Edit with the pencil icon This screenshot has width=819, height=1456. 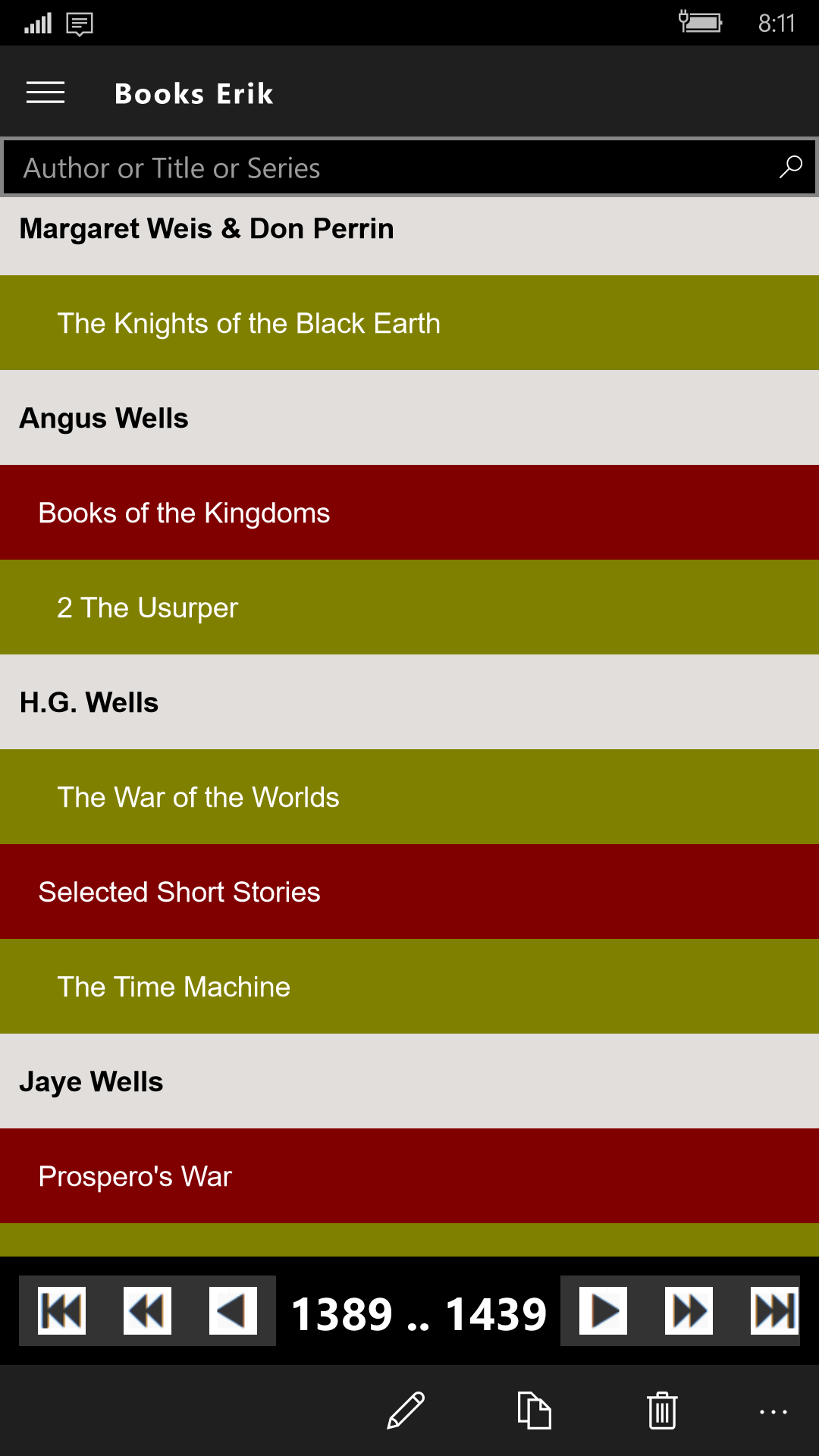[x=406, y=1410]
